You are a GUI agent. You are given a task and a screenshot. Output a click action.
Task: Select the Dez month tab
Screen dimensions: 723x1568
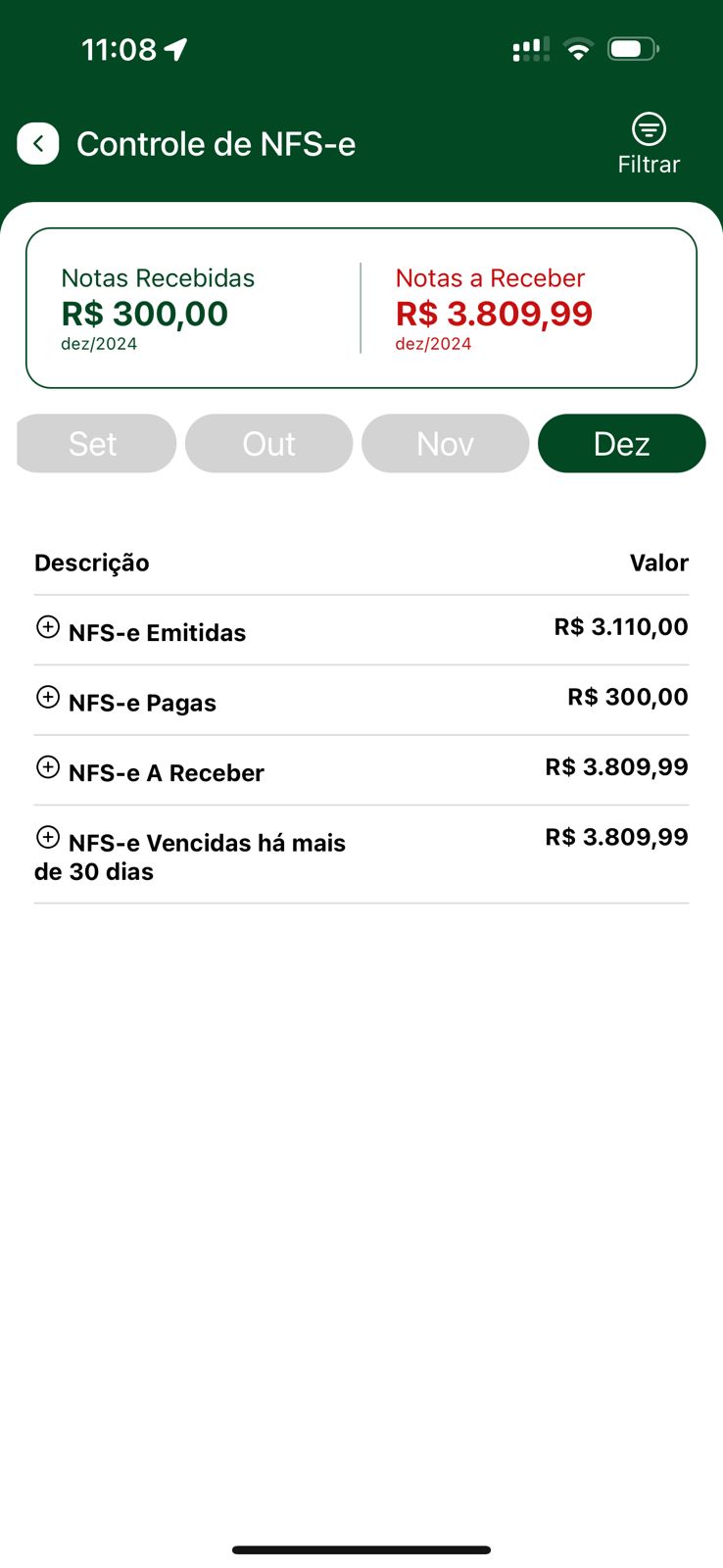(621, 444)
